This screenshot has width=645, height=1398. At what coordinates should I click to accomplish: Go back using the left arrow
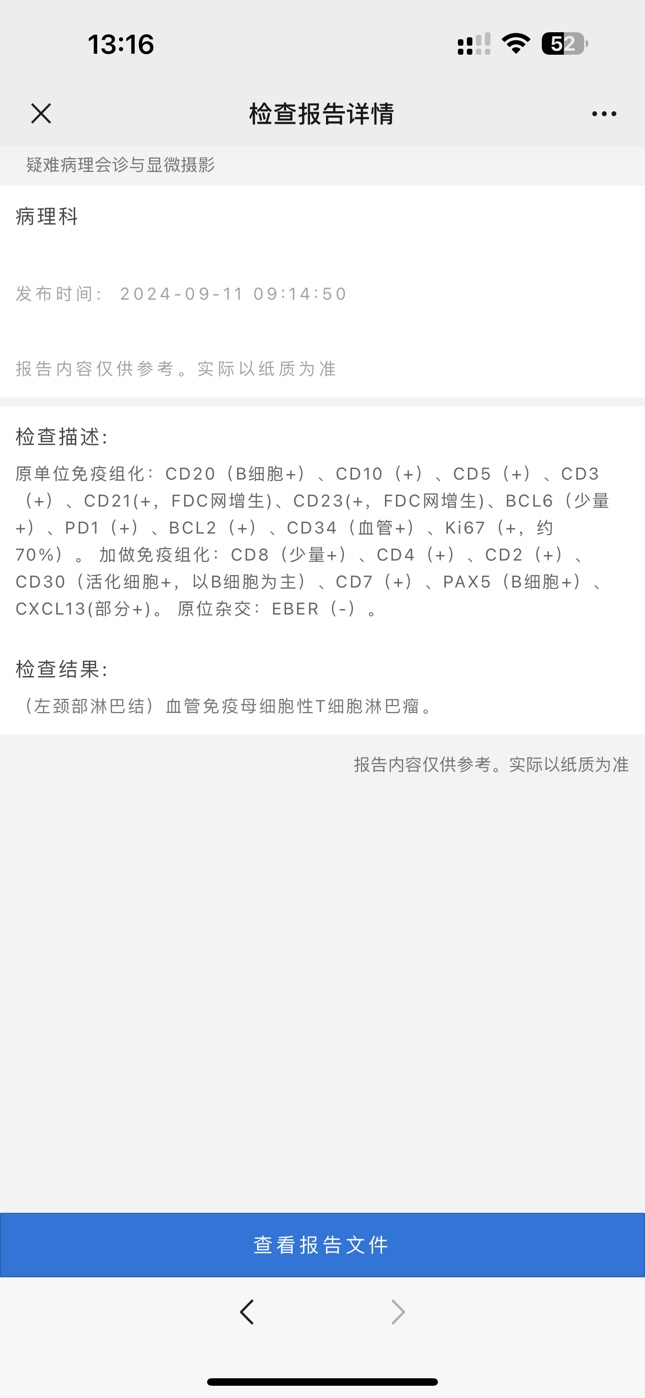coord(247,1312)
